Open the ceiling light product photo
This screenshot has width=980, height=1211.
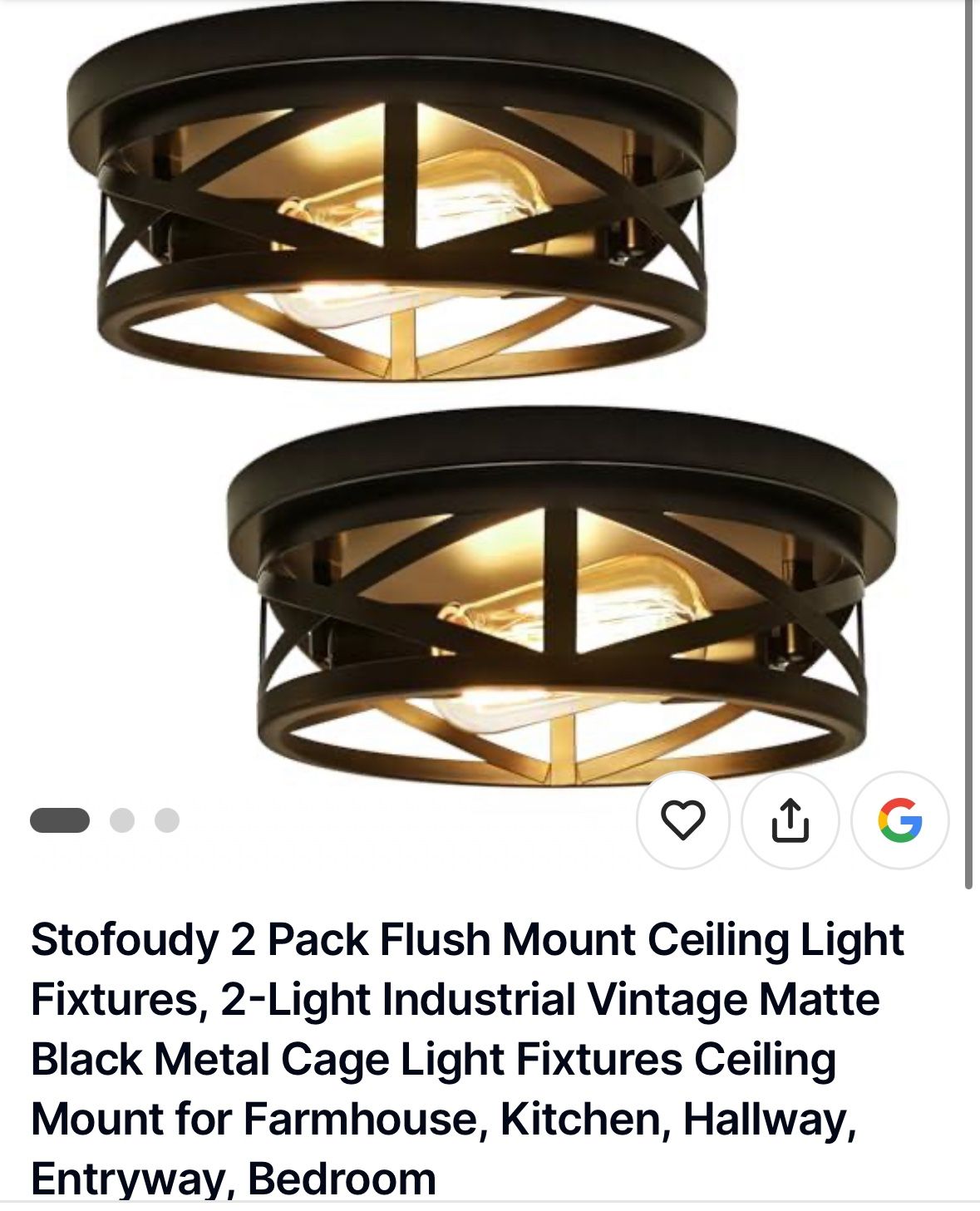(x=482, y=399)
